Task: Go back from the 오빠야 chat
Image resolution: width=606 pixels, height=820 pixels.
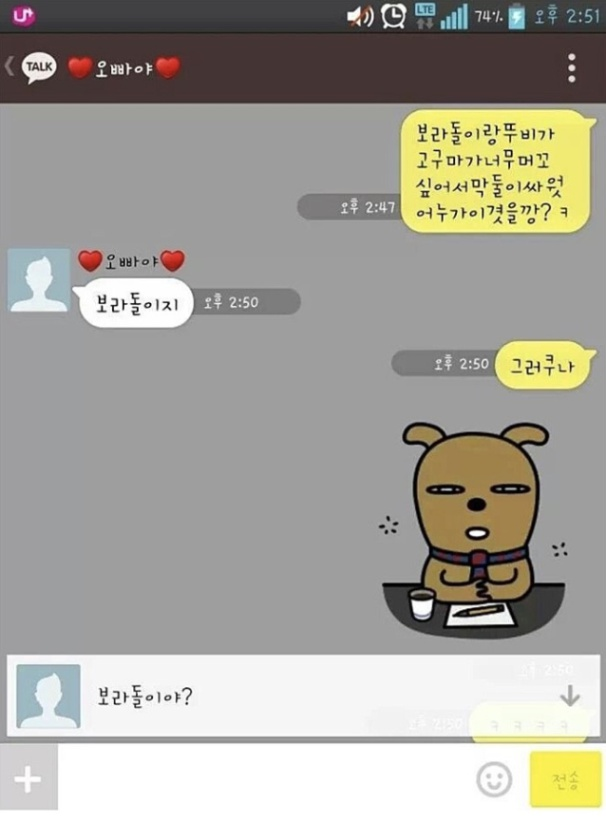Action: [x=12, y=67]
